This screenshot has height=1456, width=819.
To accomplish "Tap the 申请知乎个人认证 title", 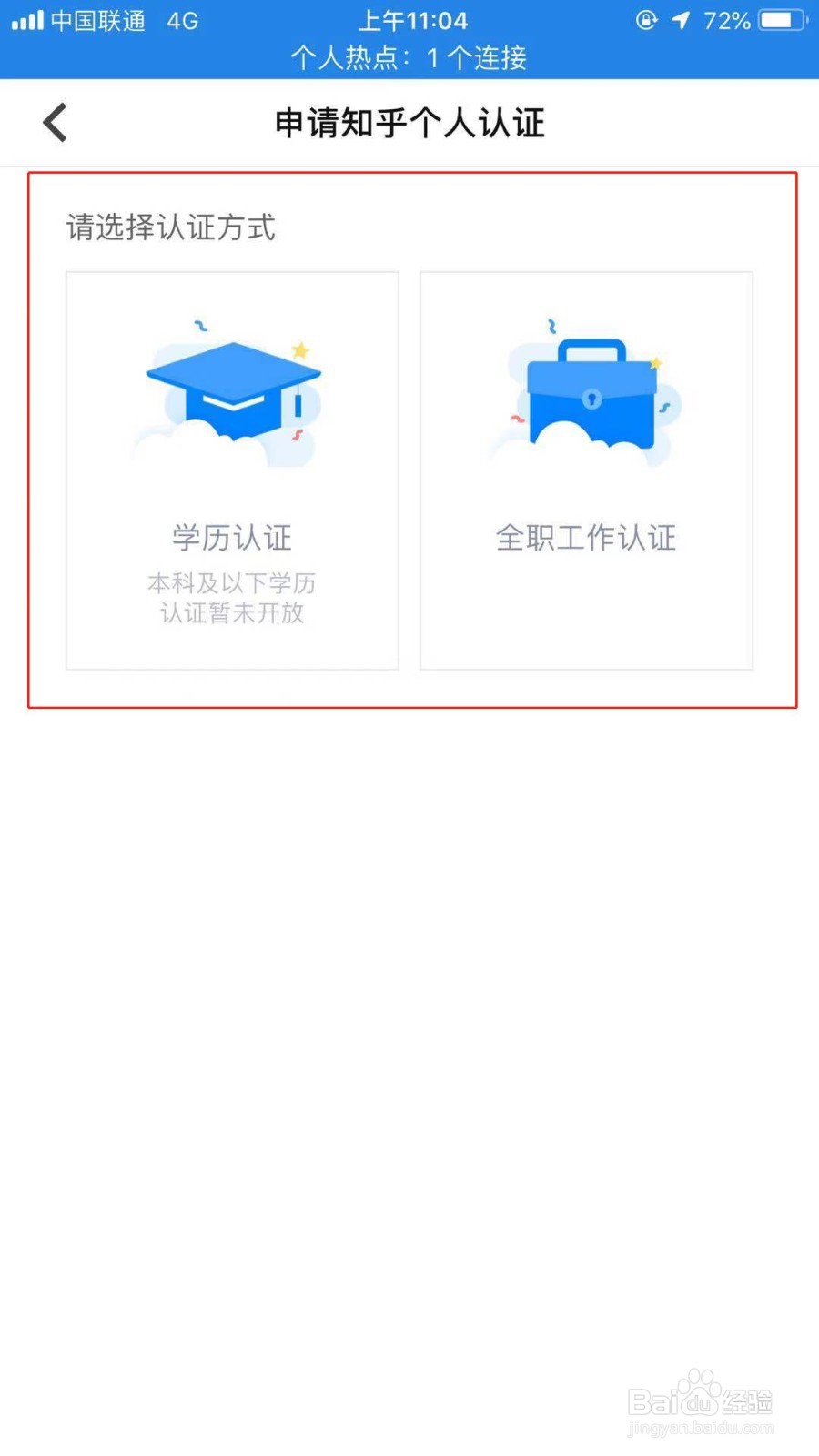I will click(x=409, y=123).
